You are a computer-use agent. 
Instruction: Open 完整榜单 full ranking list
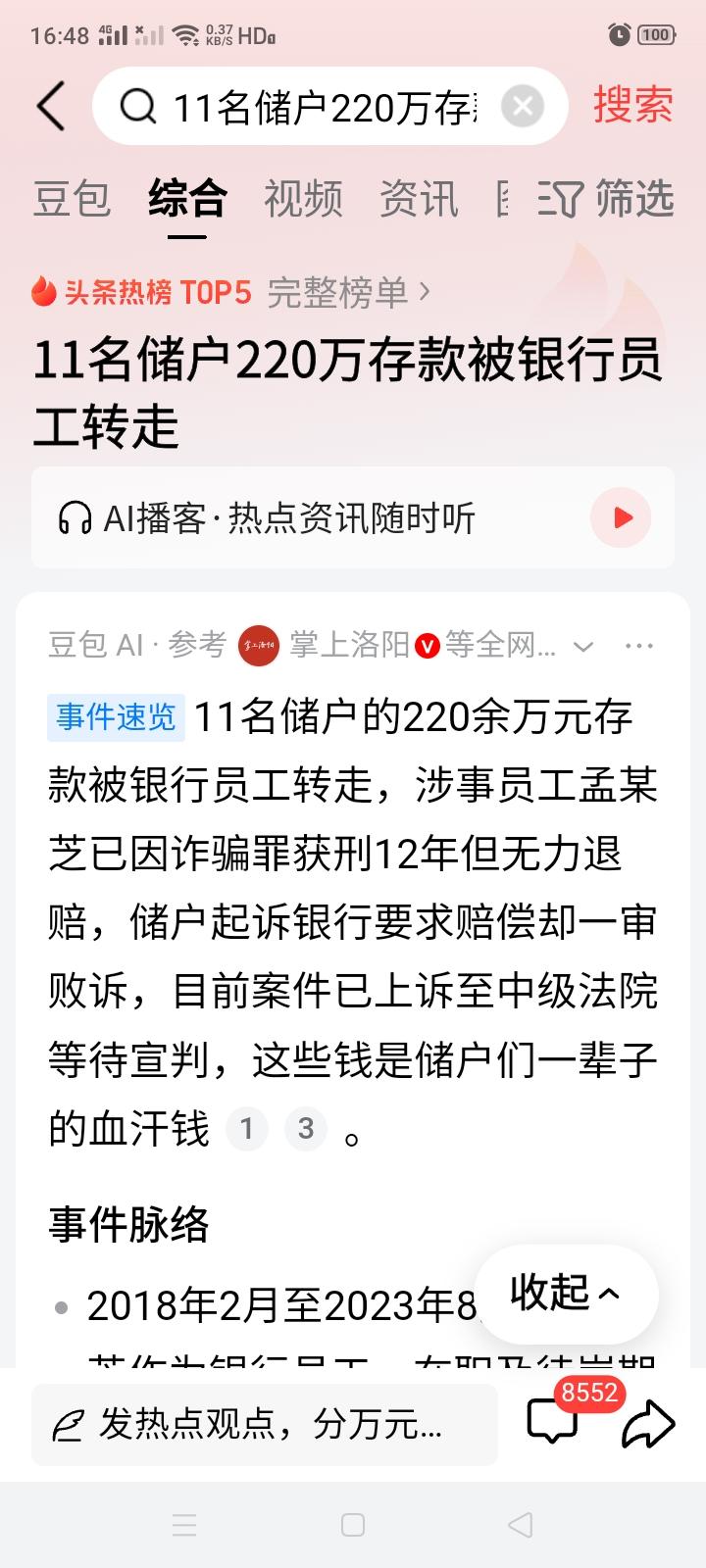tap(338, 291)
